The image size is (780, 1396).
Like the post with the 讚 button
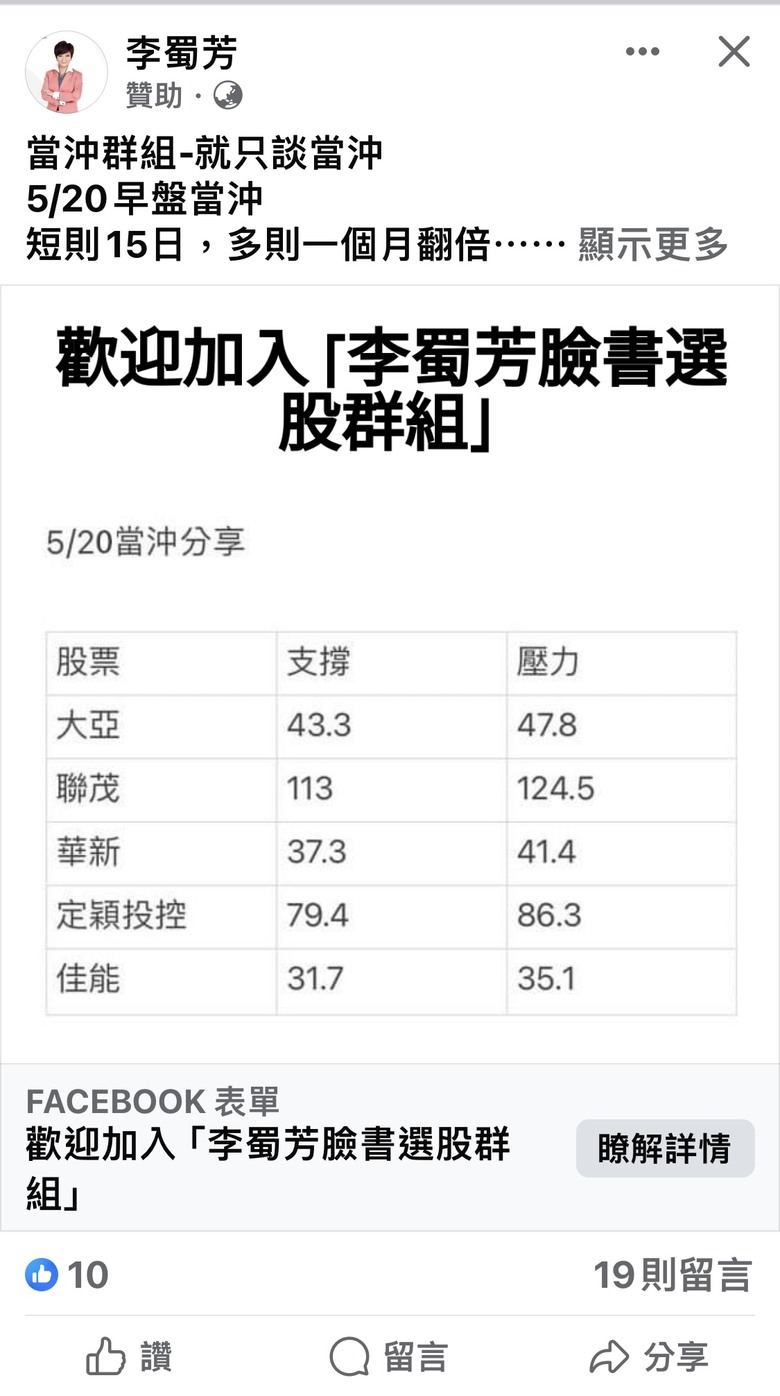(130, 1357)
